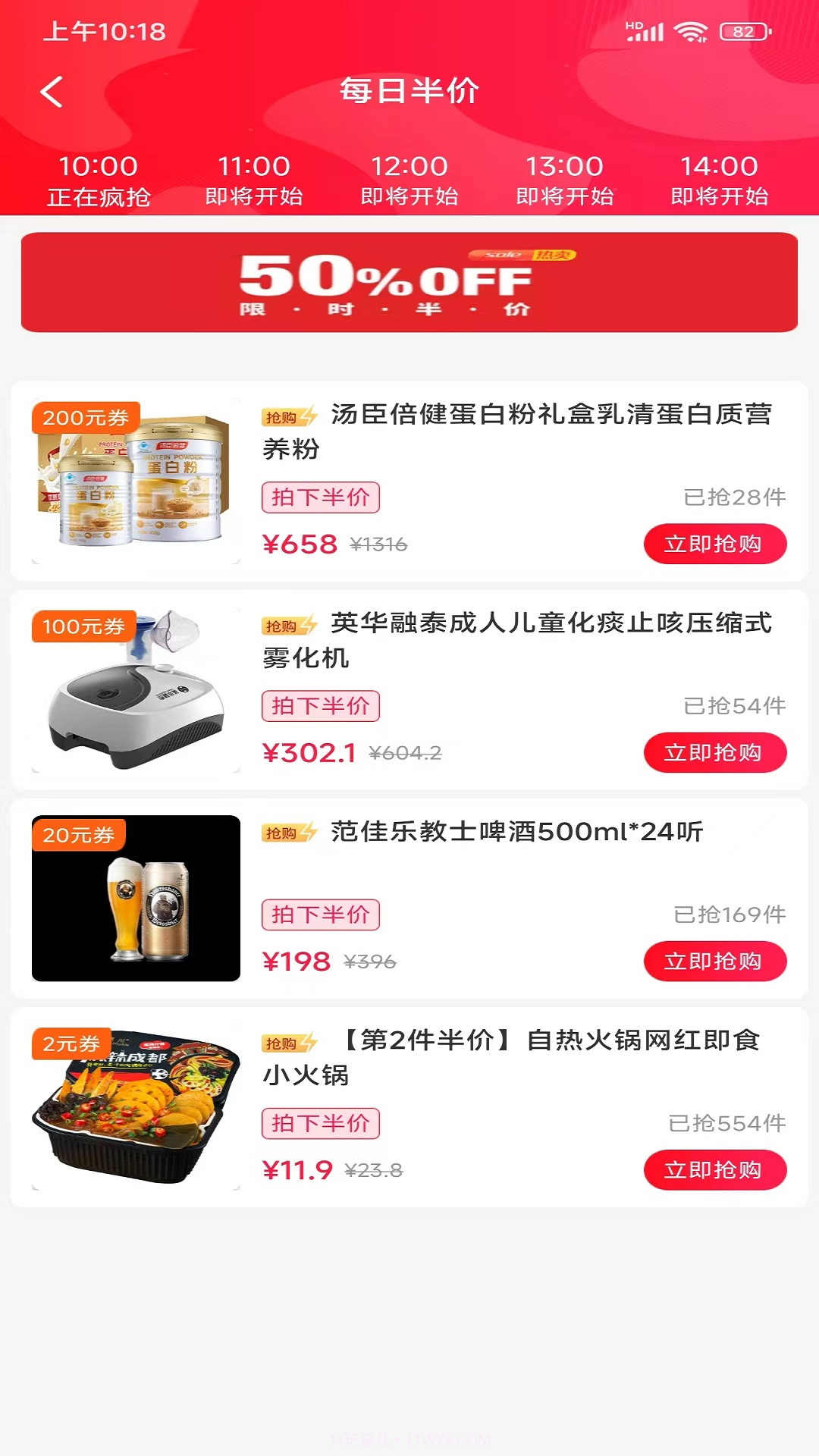The image size is (819, 1456).
Task: Tap 立即抢购 on the ¥302.1 雾化机
Action: tap(714, 753)
